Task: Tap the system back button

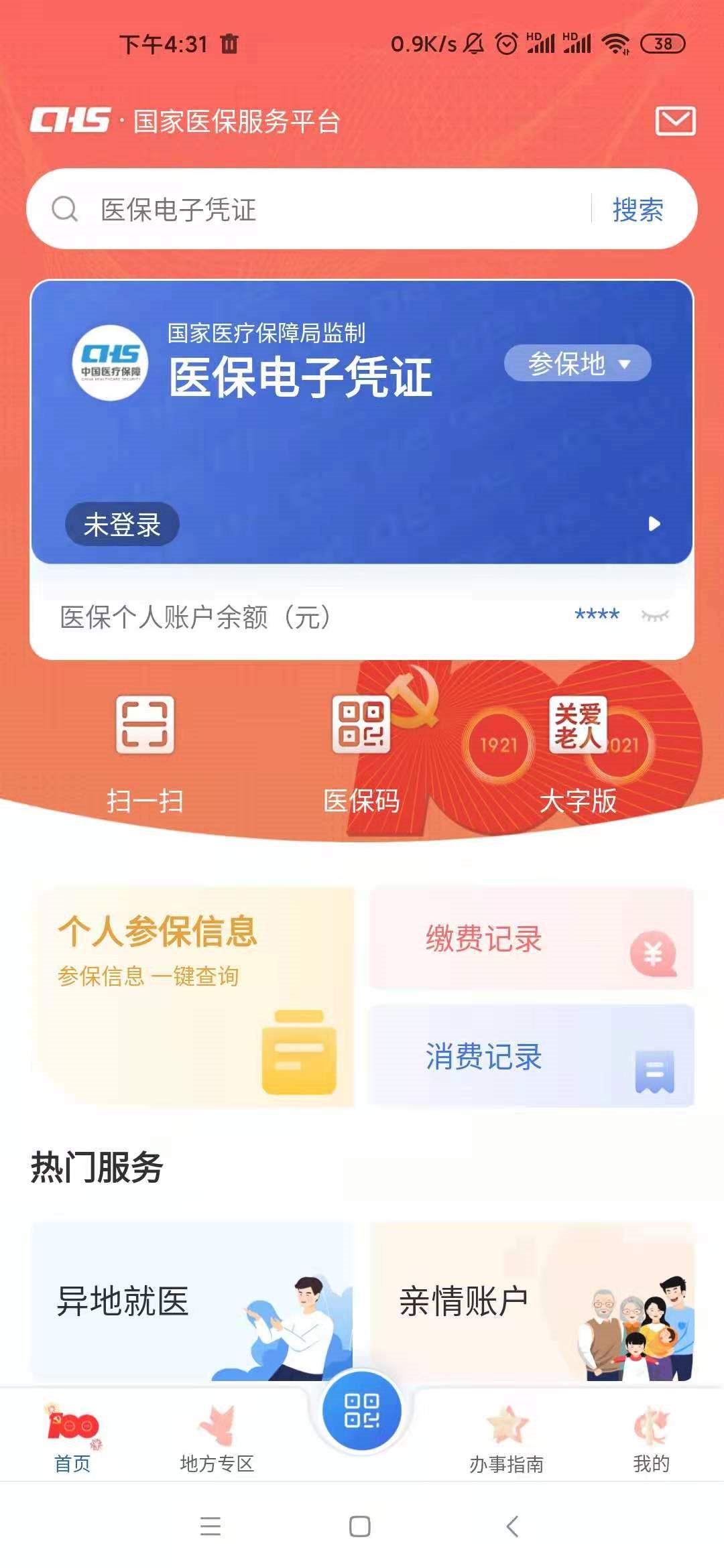Action: (x=513, y=1526)
